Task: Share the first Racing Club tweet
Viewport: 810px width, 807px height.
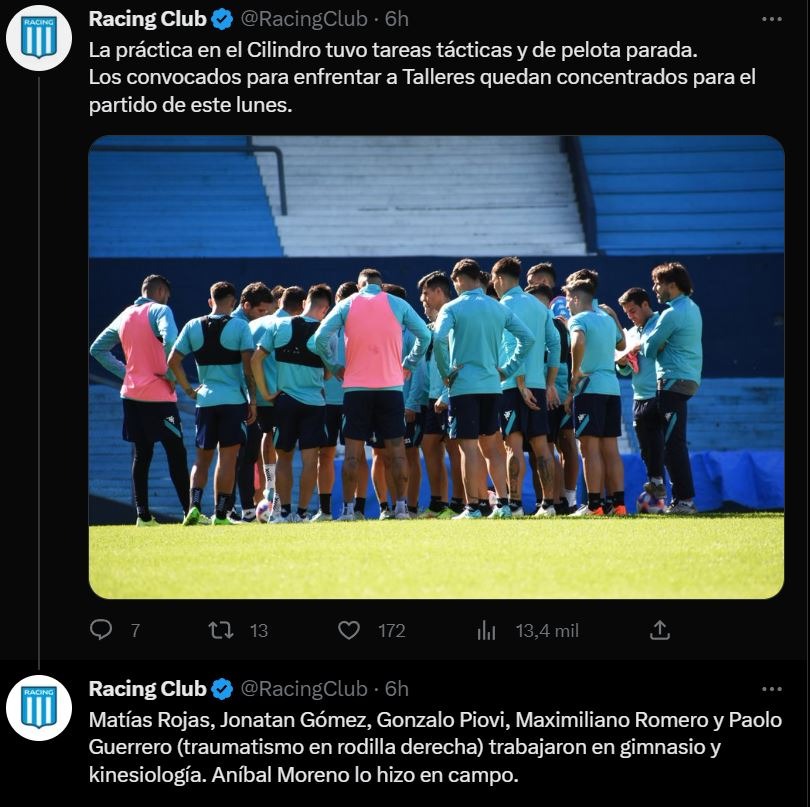Action: (659, 630)
